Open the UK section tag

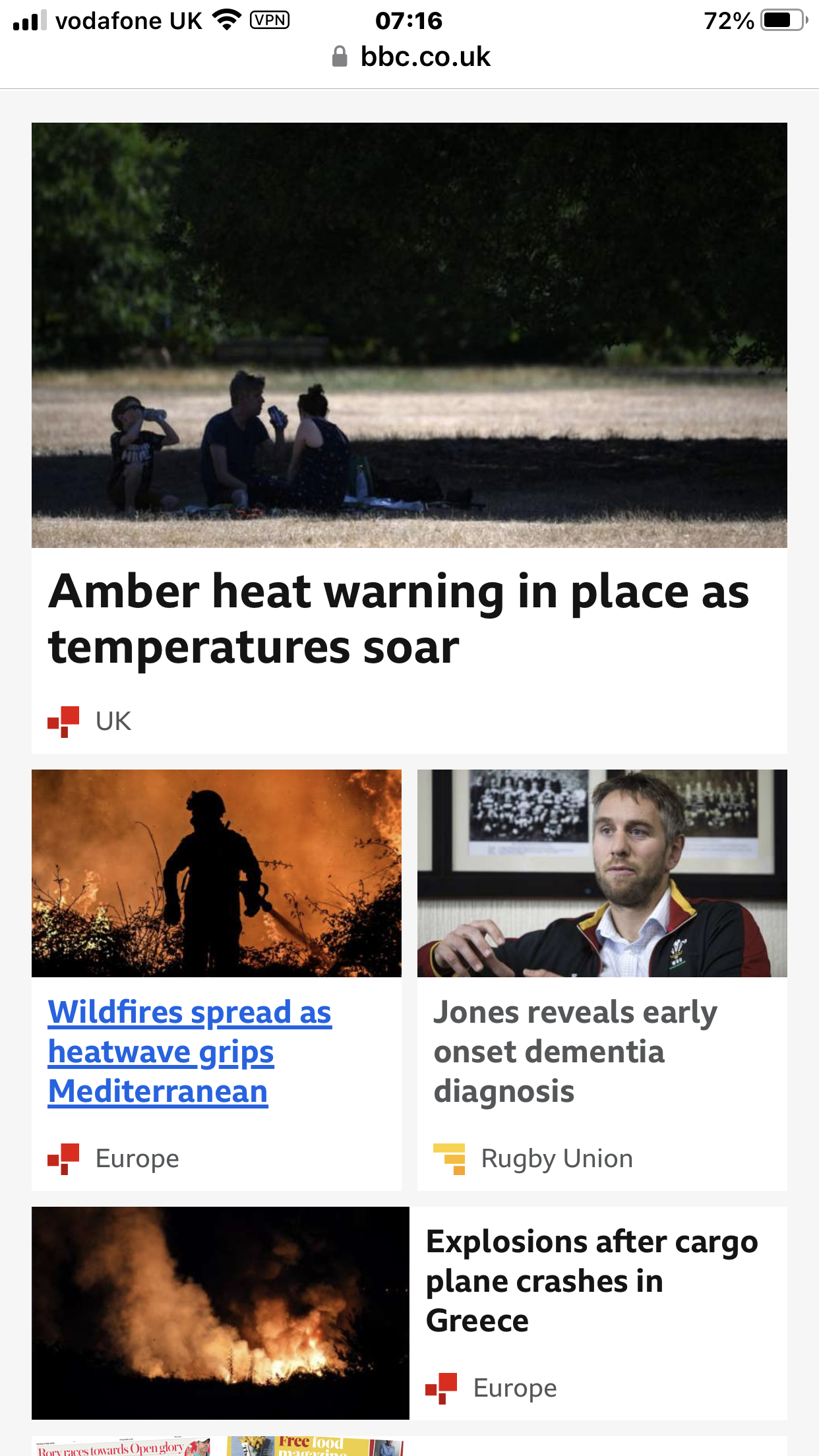pos(113,721)
